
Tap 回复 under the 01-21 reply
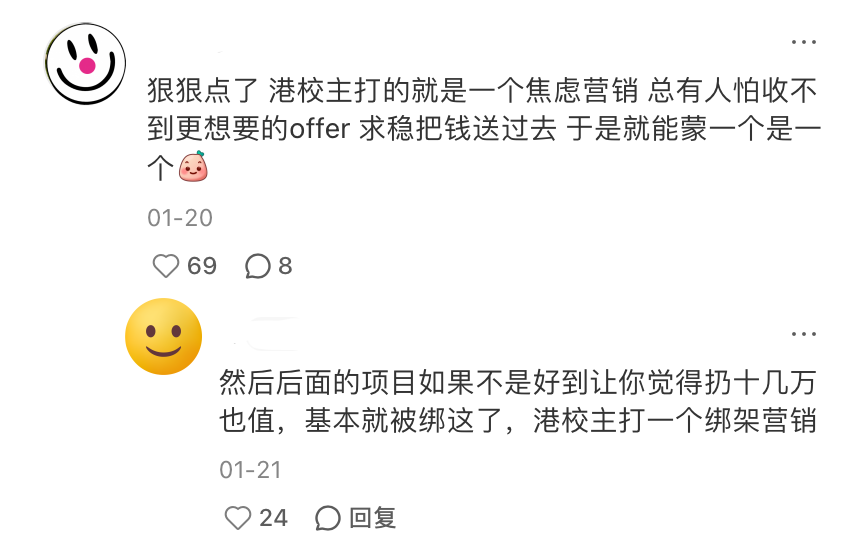tap(357, 517)
